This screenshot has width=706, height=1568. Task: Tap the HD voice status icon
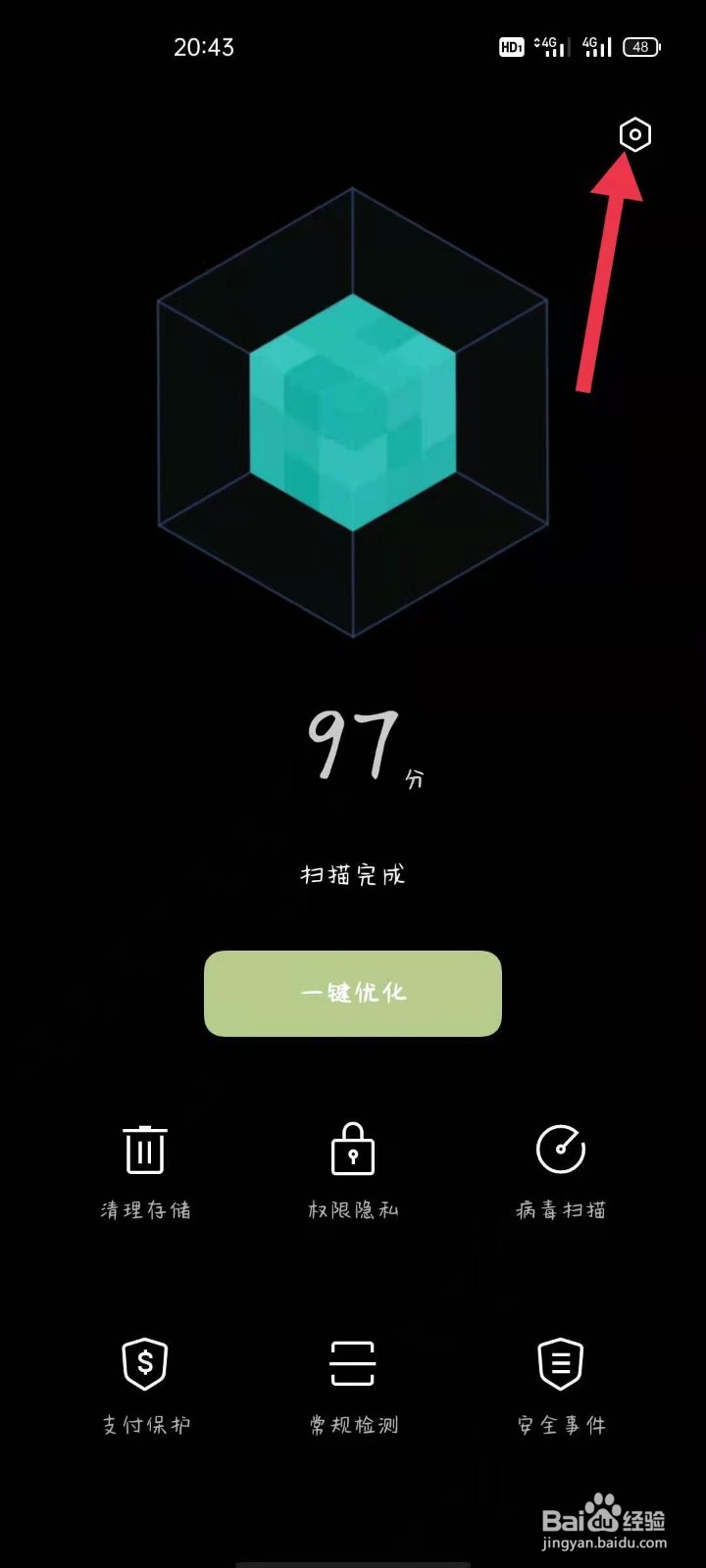510,45
